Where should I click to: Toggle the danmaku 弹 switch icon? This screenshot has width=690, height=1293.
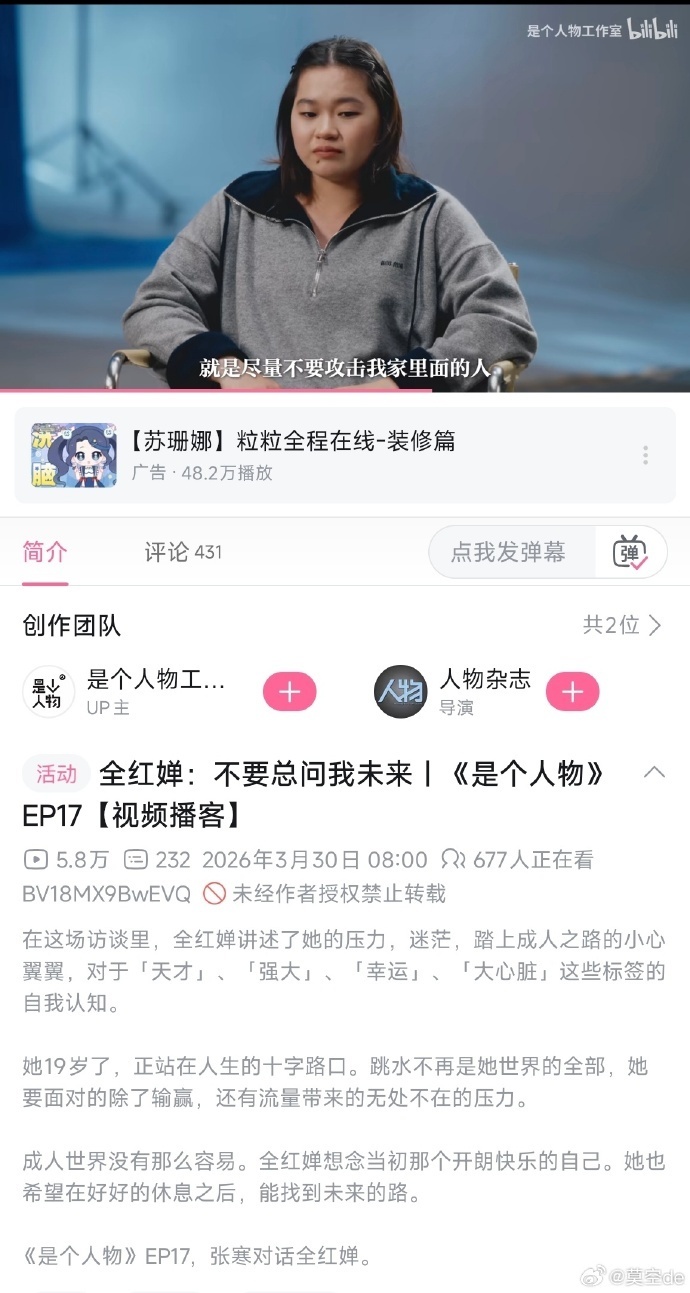(632, 552)
